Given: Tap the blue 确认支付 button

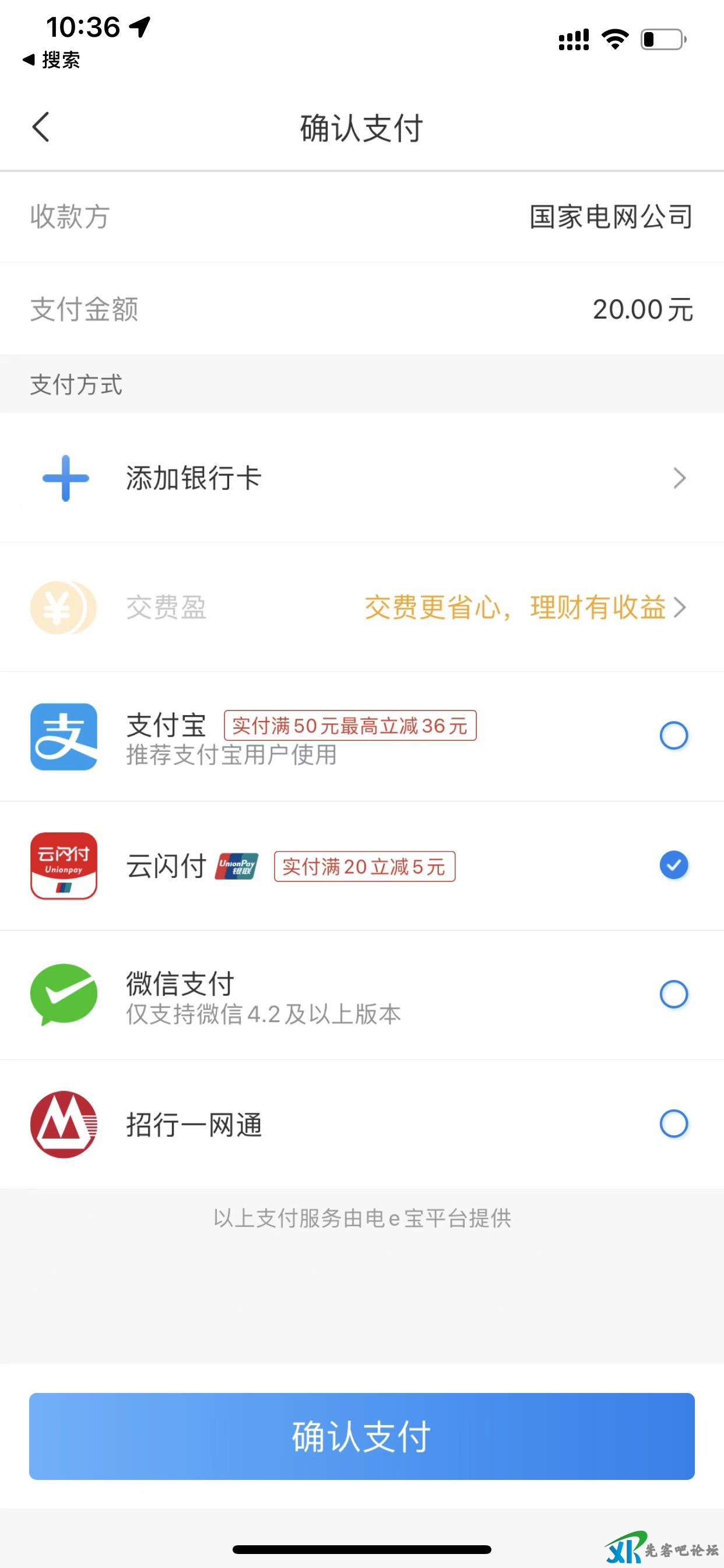Looking at the screenshot, I should coord(361,1436).
